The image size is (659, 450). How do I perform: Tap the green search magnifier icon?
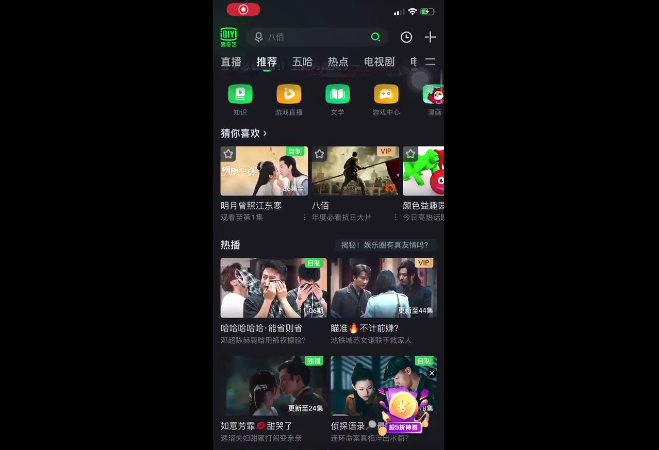click(375, 37)
